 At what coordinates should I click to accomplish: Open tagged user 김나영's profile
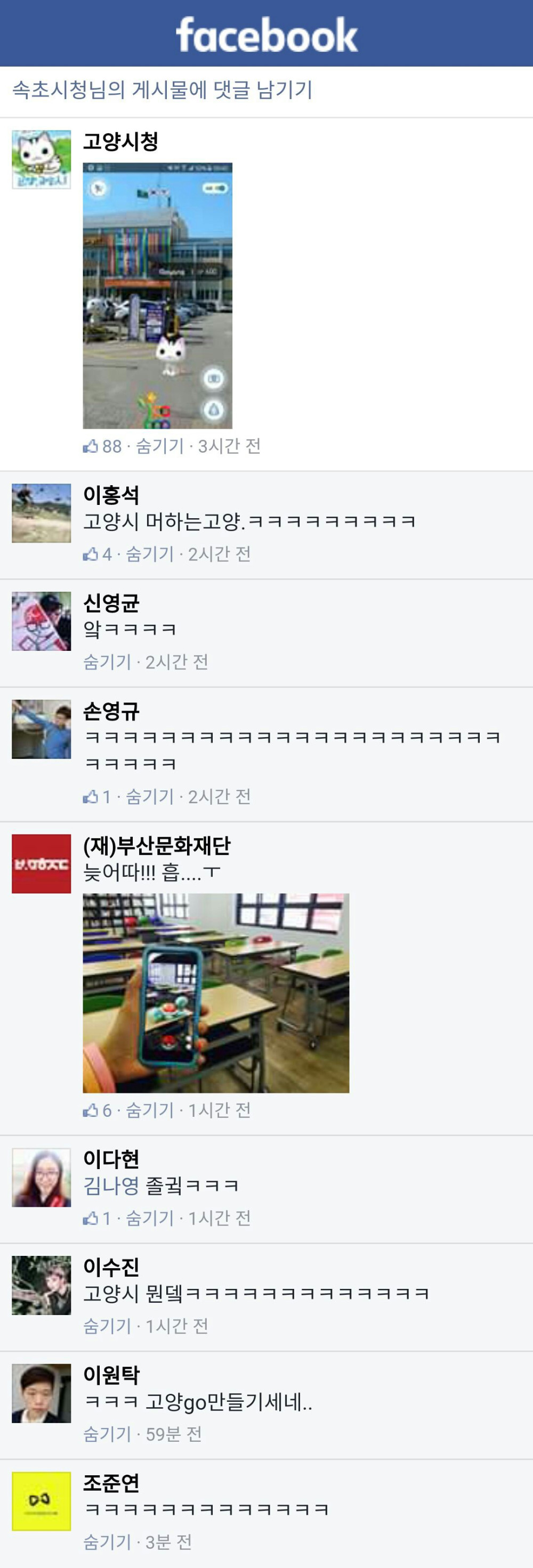[x=111, y=1185]
